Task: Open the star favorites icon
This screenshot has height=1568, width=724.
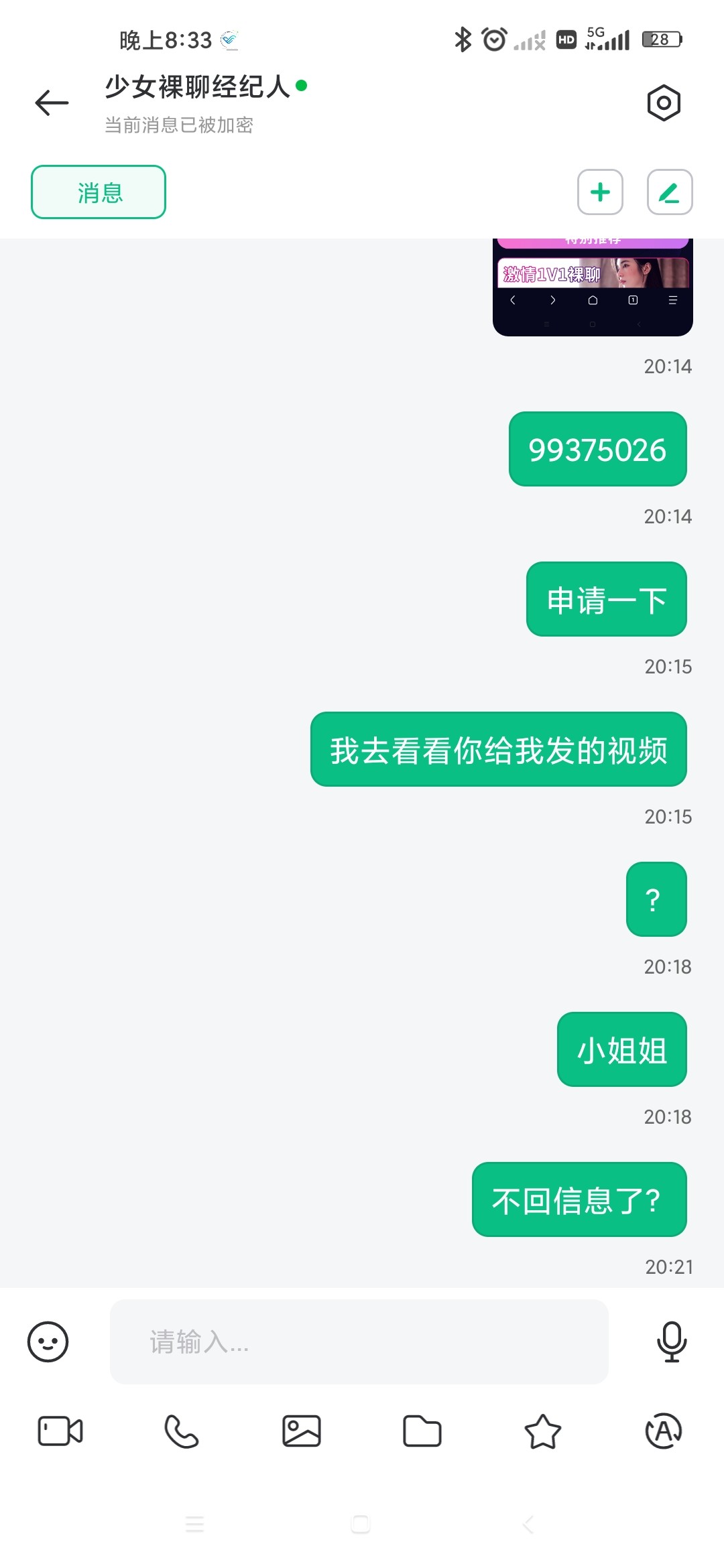Action: pyautogui.click(x=542, y=1431)
